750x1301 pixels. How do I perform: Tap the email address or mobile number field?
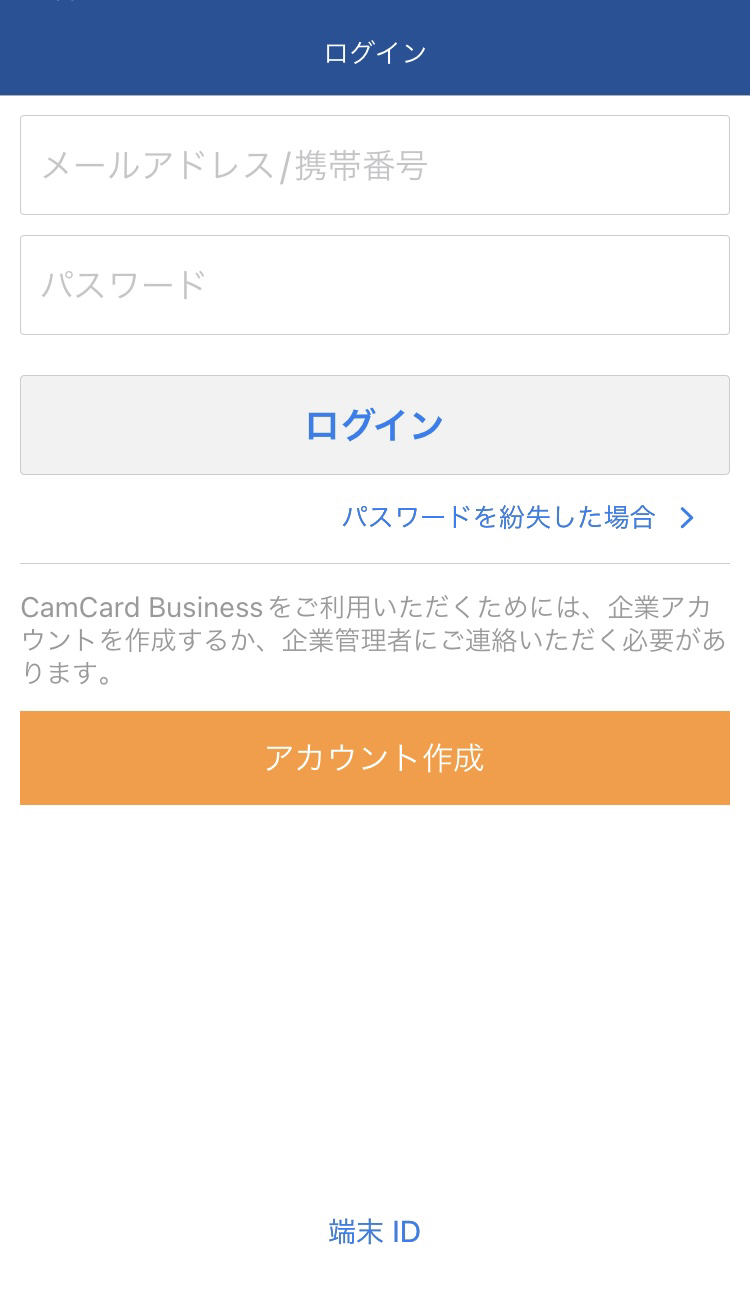pos(375,165)
